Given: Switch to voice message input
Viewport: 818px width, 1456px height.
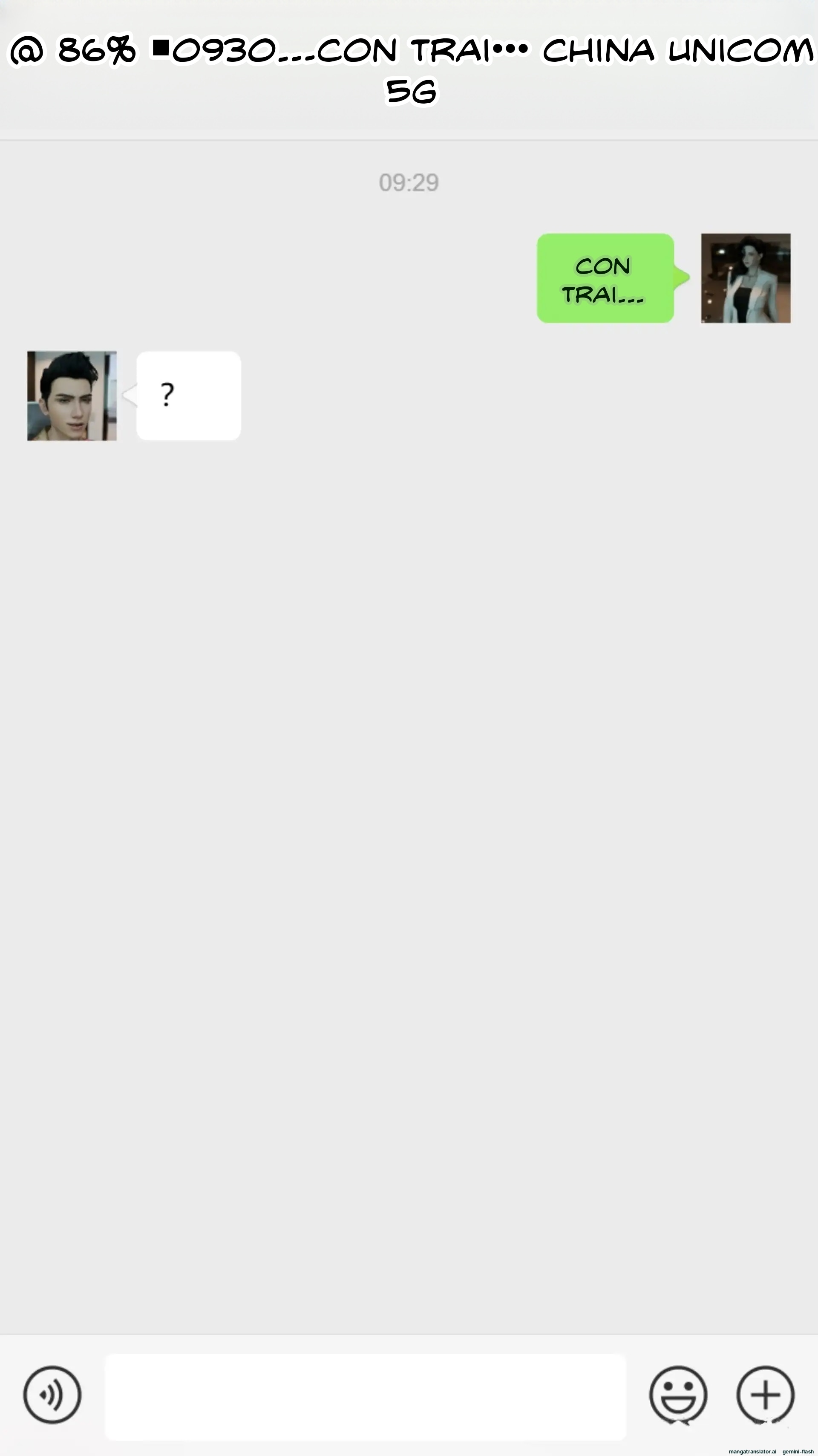Looking at the screenshot, I should click(52, 1395).
